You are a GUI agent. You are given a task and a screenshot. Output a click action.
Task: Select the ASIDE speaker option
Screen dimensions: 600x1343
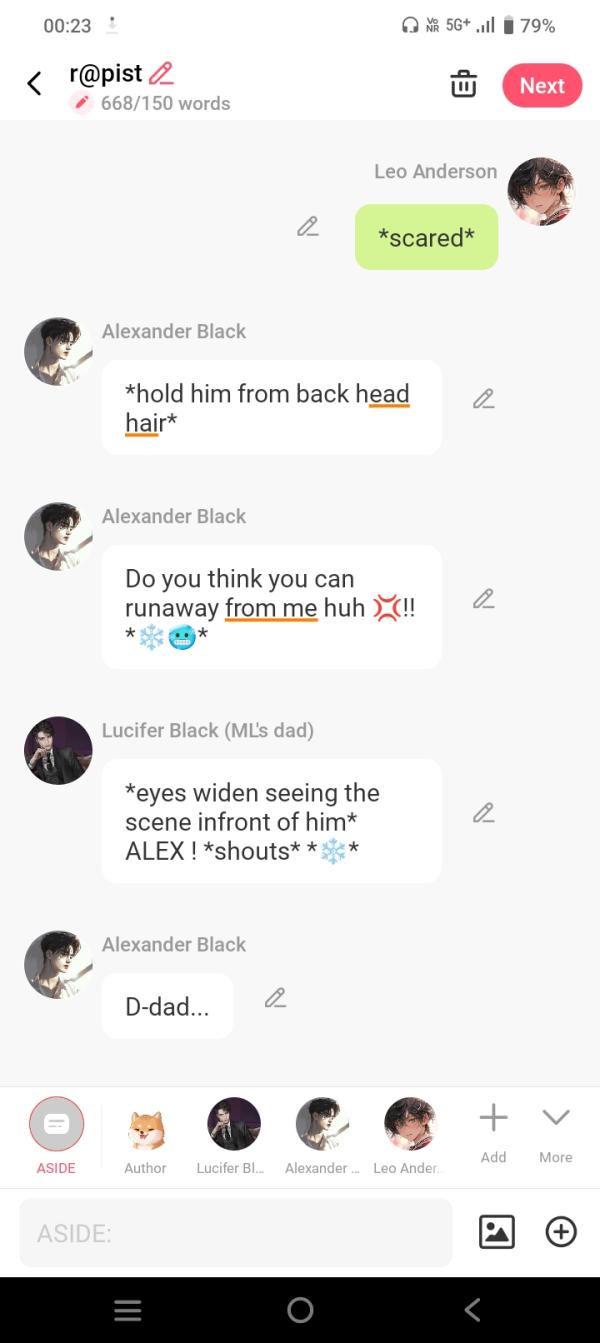pyautogui.click(x=56, y=1134)
